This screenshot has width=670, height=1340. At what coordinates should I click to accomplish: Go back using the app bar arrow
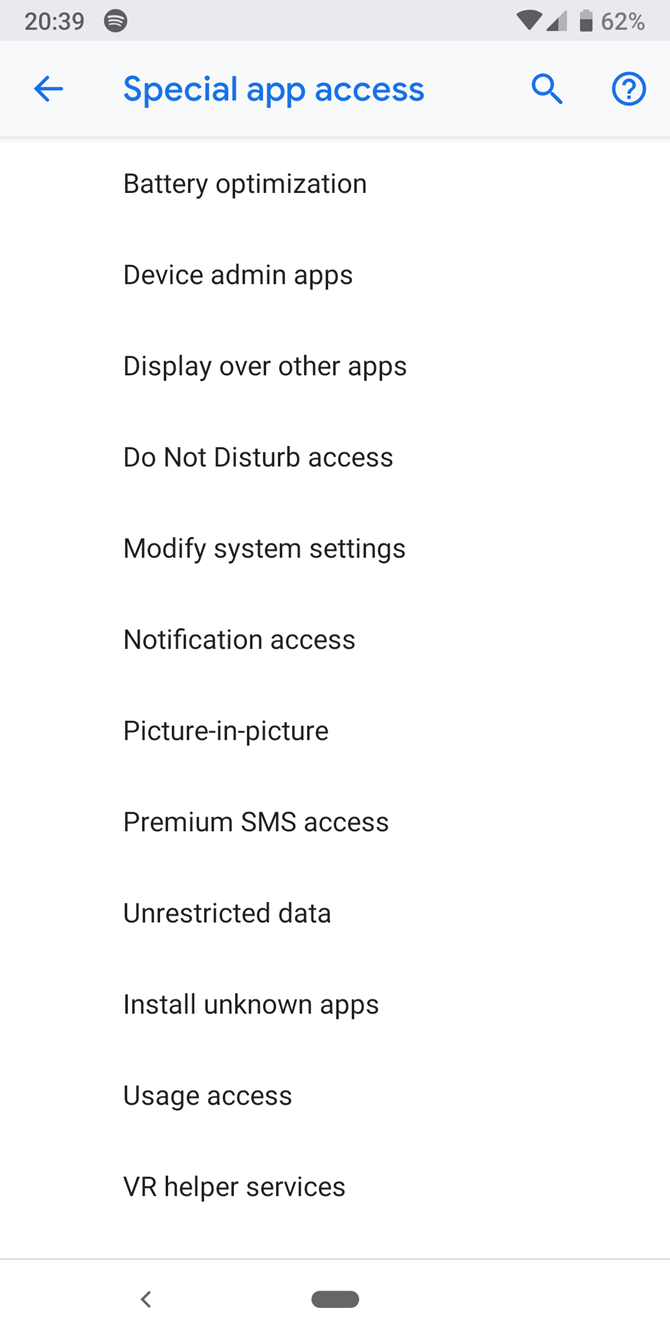(x=48, y=89)
